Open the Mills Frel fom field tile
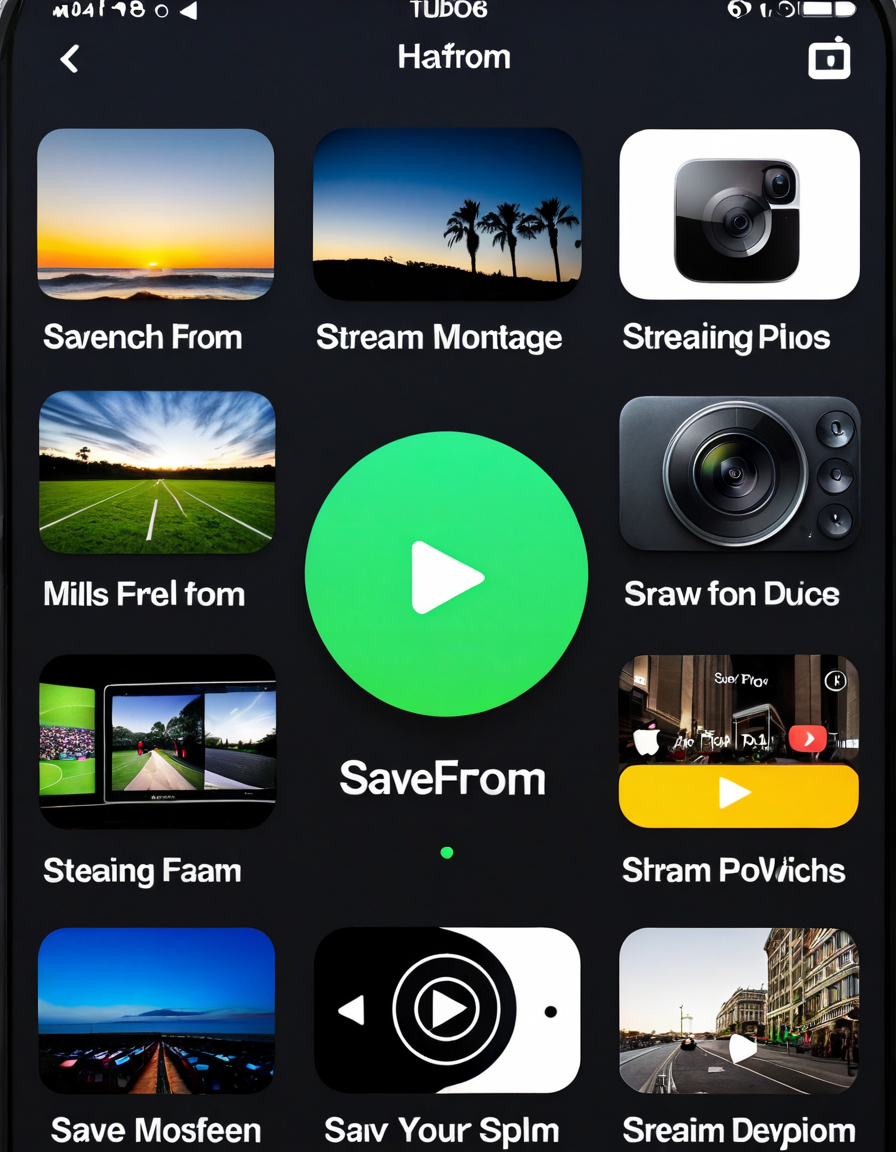 (x=157, y=472)
